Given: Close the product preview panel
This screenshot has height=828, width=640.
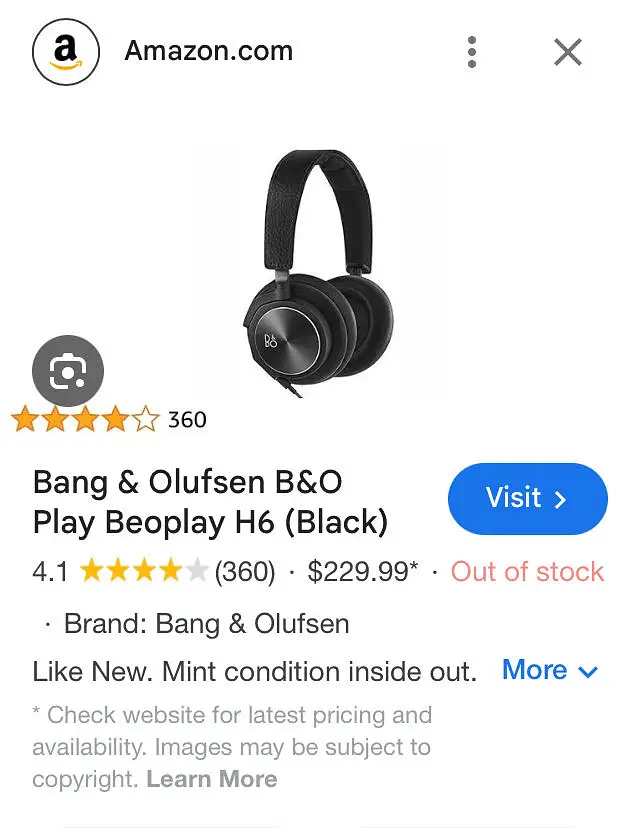Looking at the screenshot, I should tap(568, 52).
